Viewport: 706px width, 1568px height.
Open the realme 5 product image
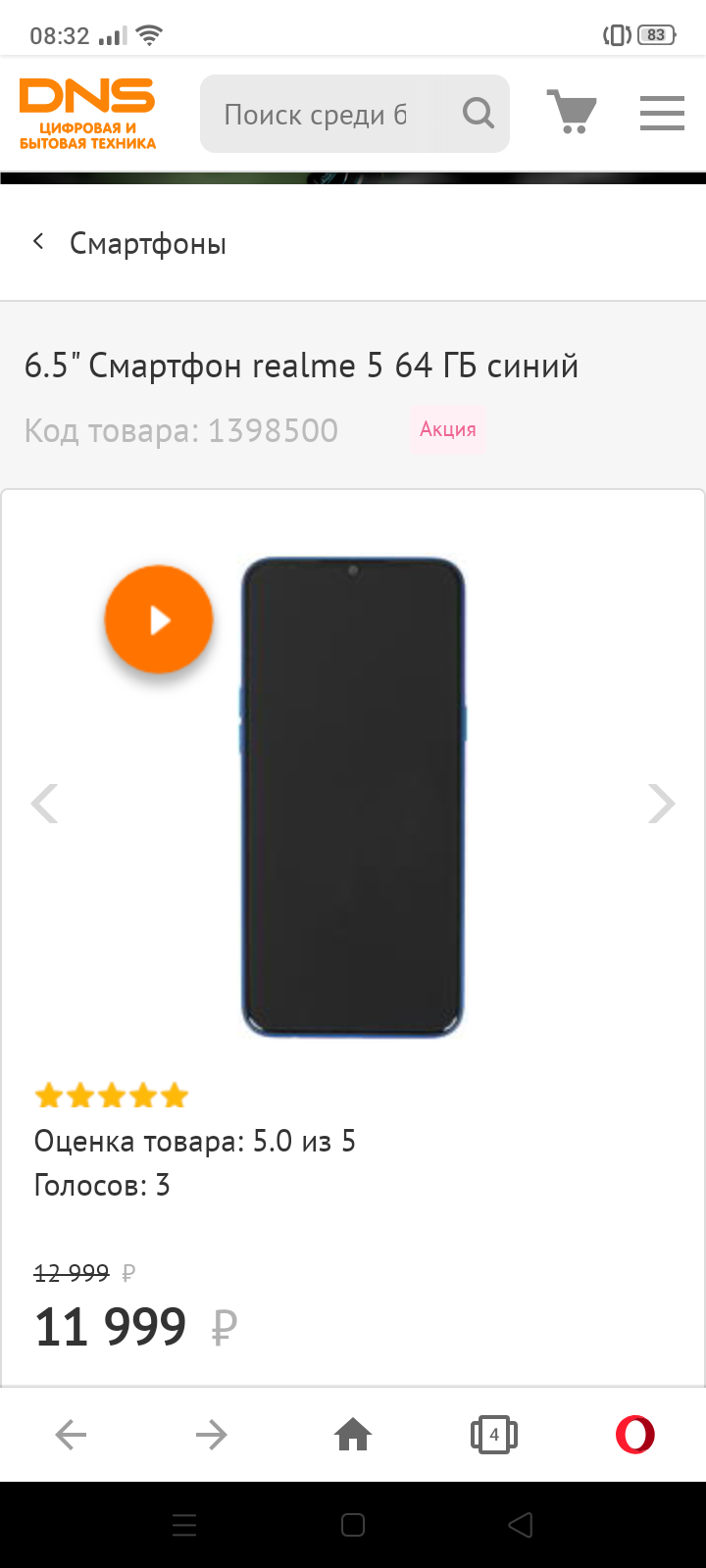click(353, 797)
